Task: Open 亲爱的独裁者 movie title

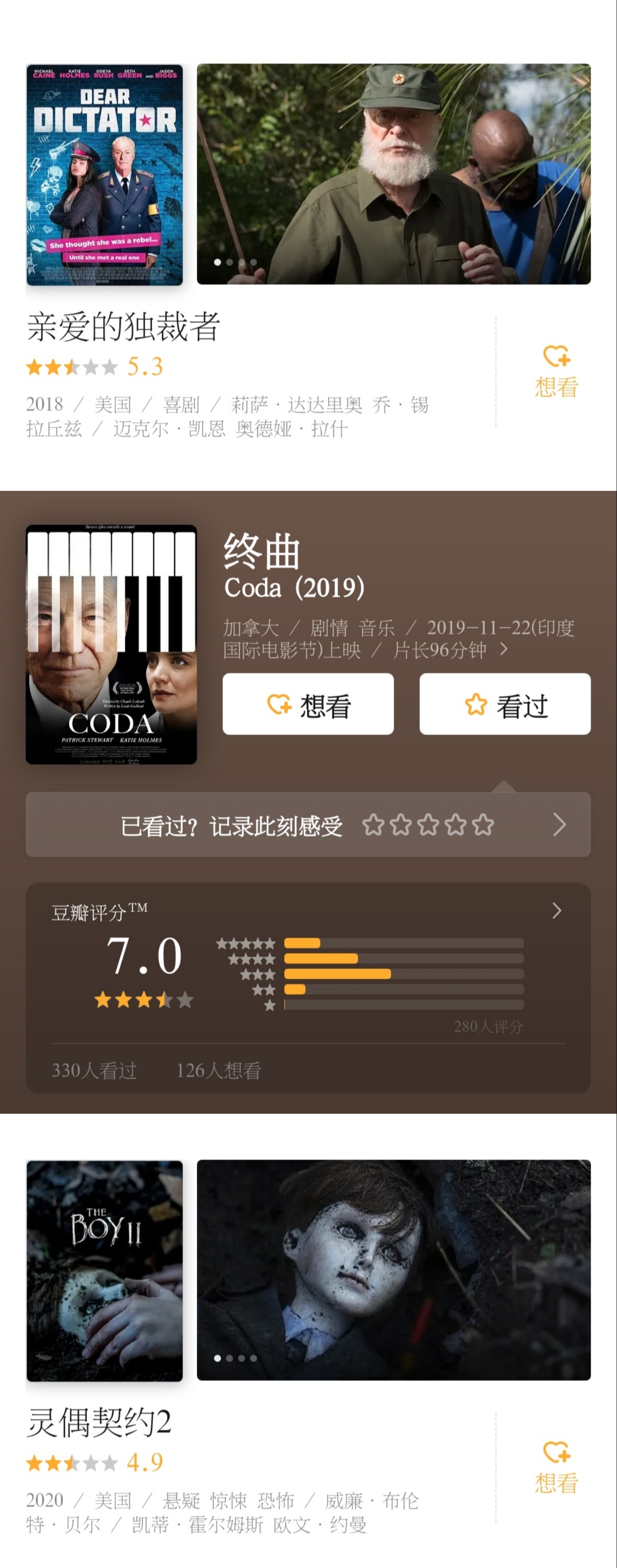Action: coord(123,327)
